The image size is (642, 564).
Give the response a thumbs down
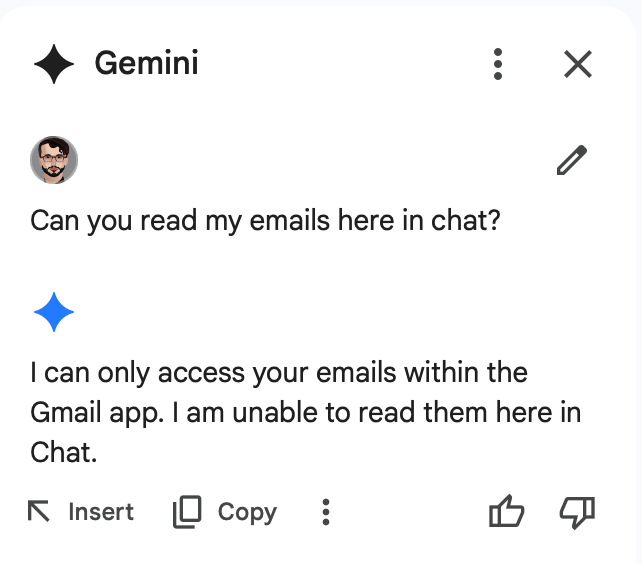(577, 513)
